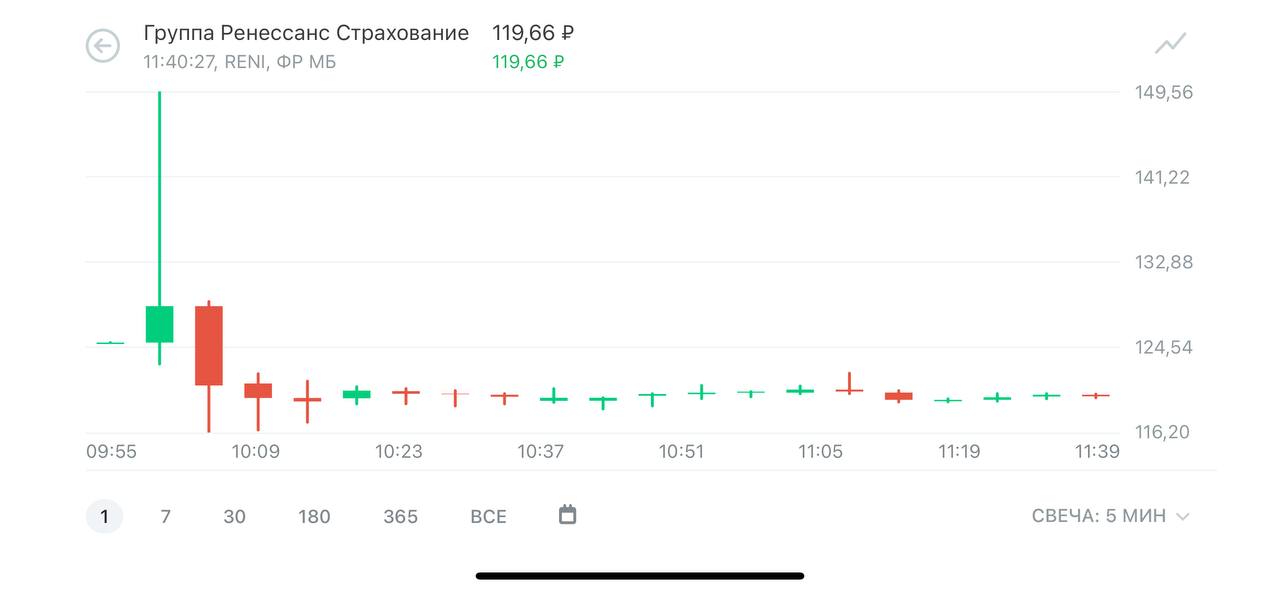Image resolution: width=1280 pixels, height=591 pixels.
Task: Choose the 365 day range
Action: point(400,516)
